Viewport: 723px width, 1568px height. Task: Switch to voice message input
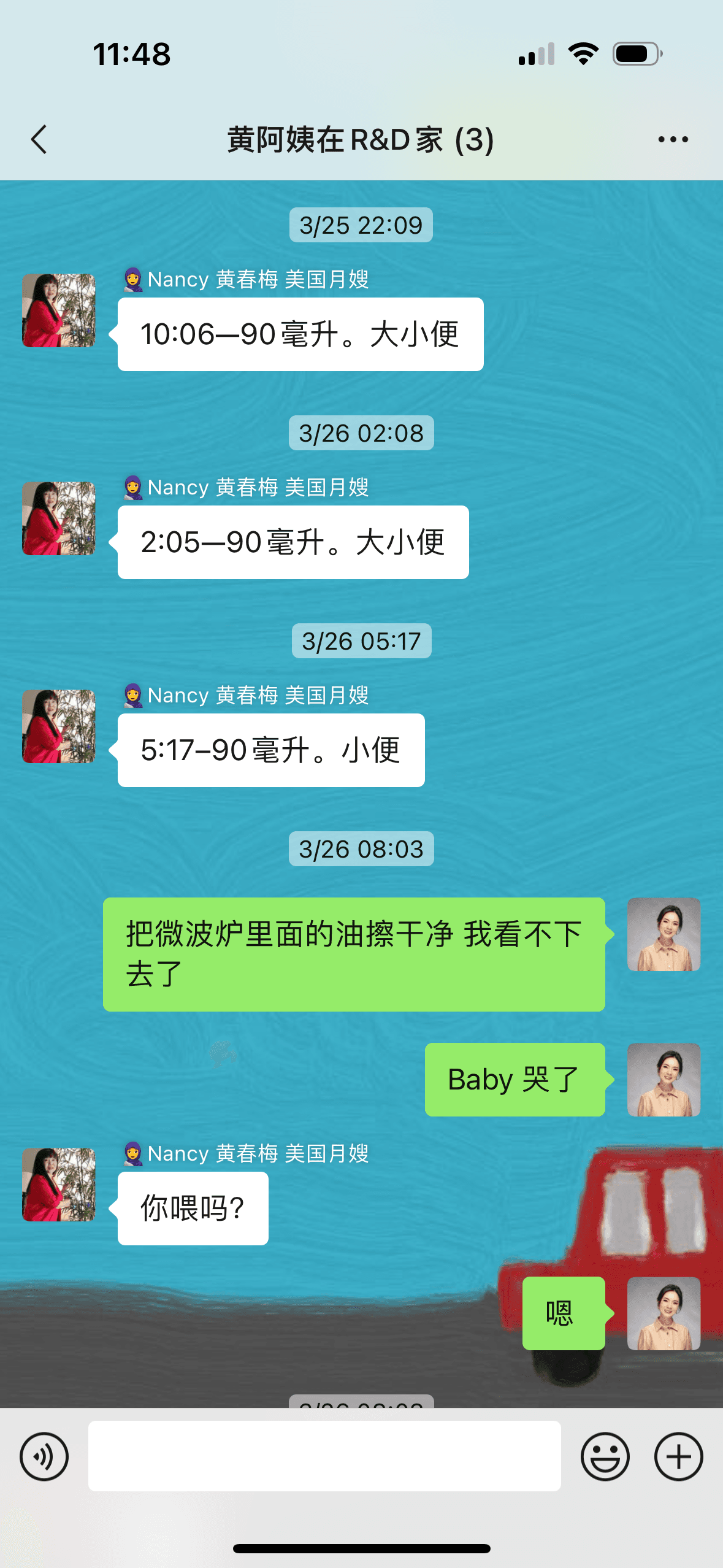click(x=44, y=1456)
